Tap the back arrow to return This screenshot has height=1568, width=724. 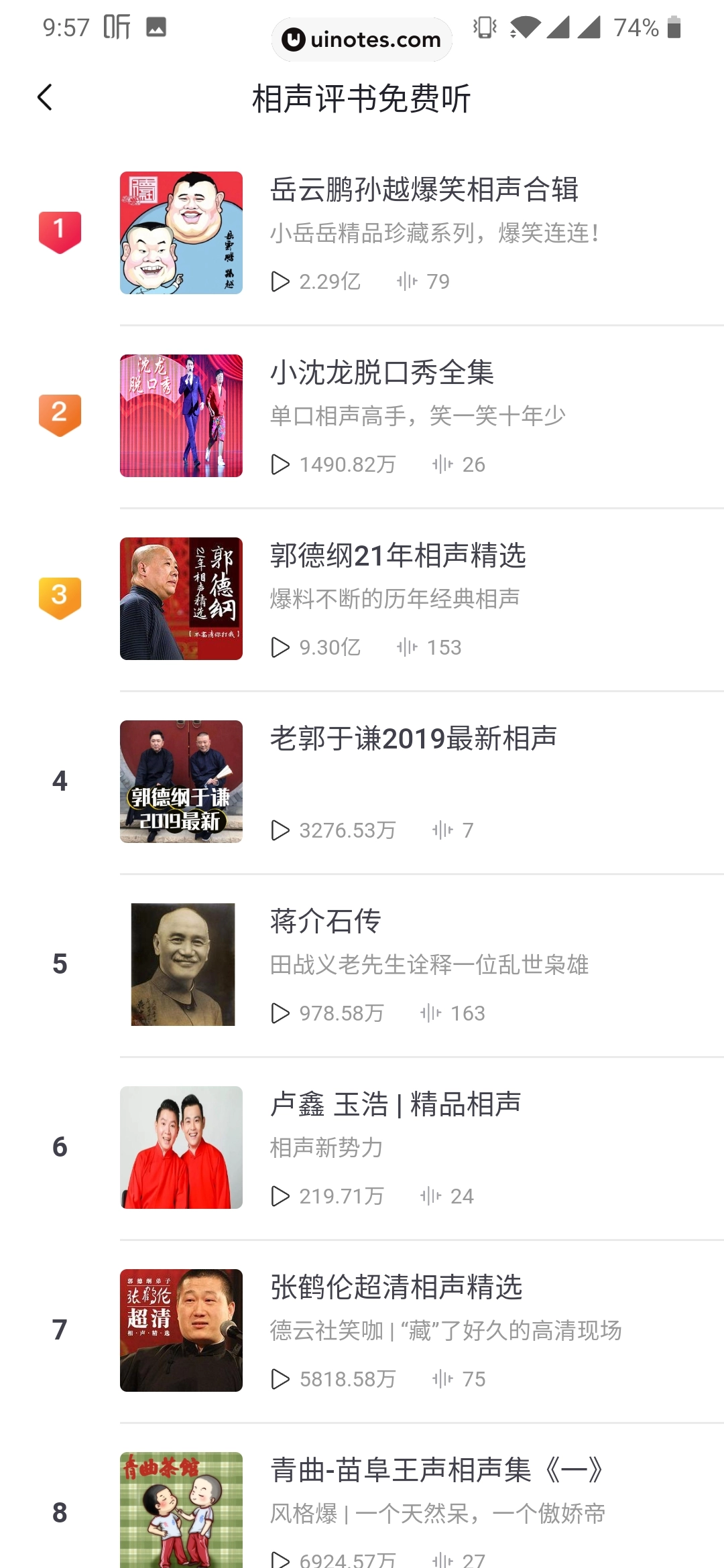click(45, 97)
